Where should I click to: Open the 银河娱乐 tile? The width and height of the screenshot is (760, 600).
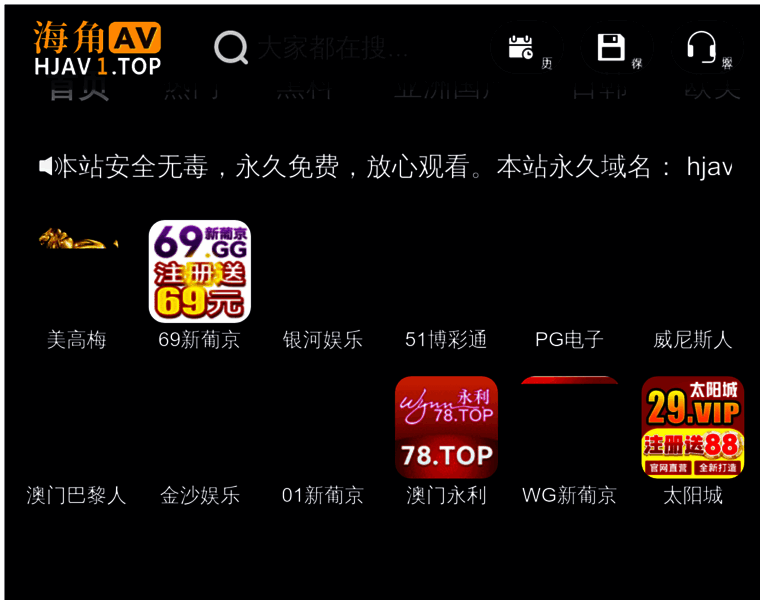(323, 272)
